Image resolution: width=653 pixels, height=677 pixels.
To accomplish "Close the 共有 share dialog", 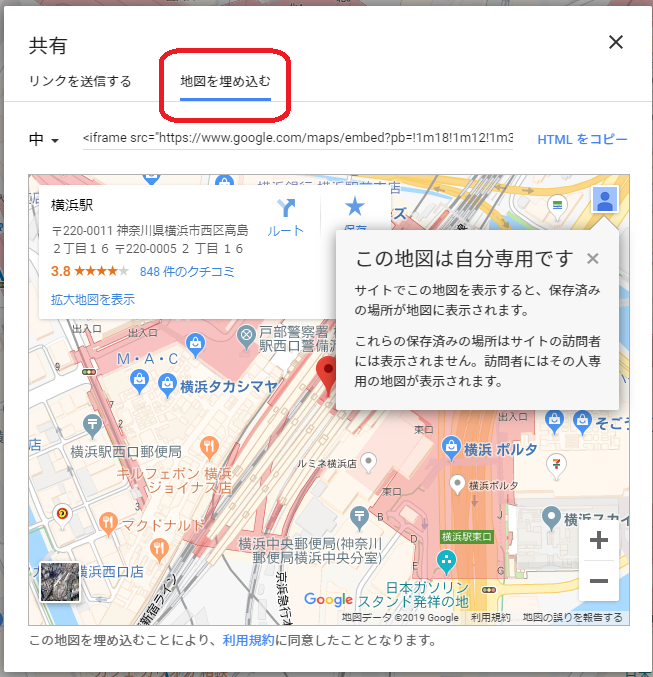I will pos(615,42).
